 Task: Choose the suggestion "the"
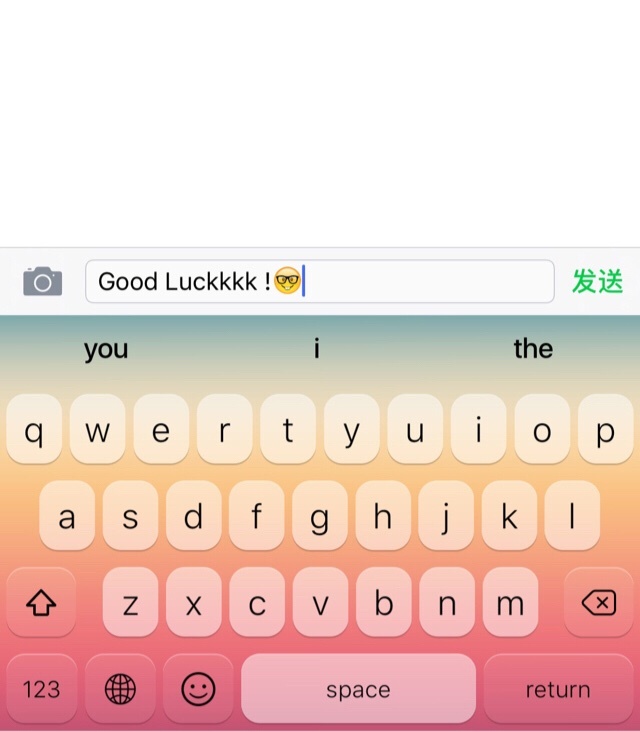pyautogui.click(x=533, y=349)
